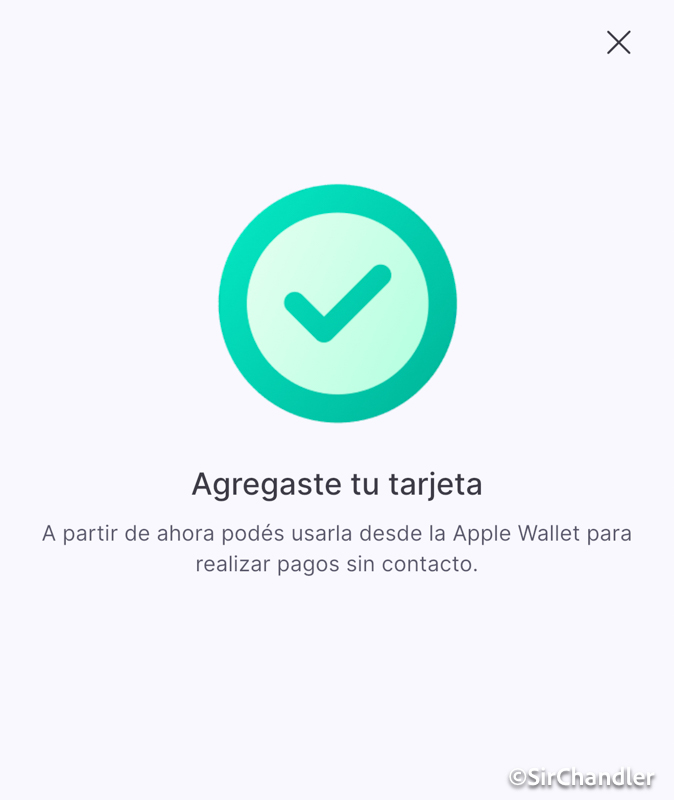Close the card added confirmation screen
The height and width of the screenshot is (800, 674).
point(618,42)
